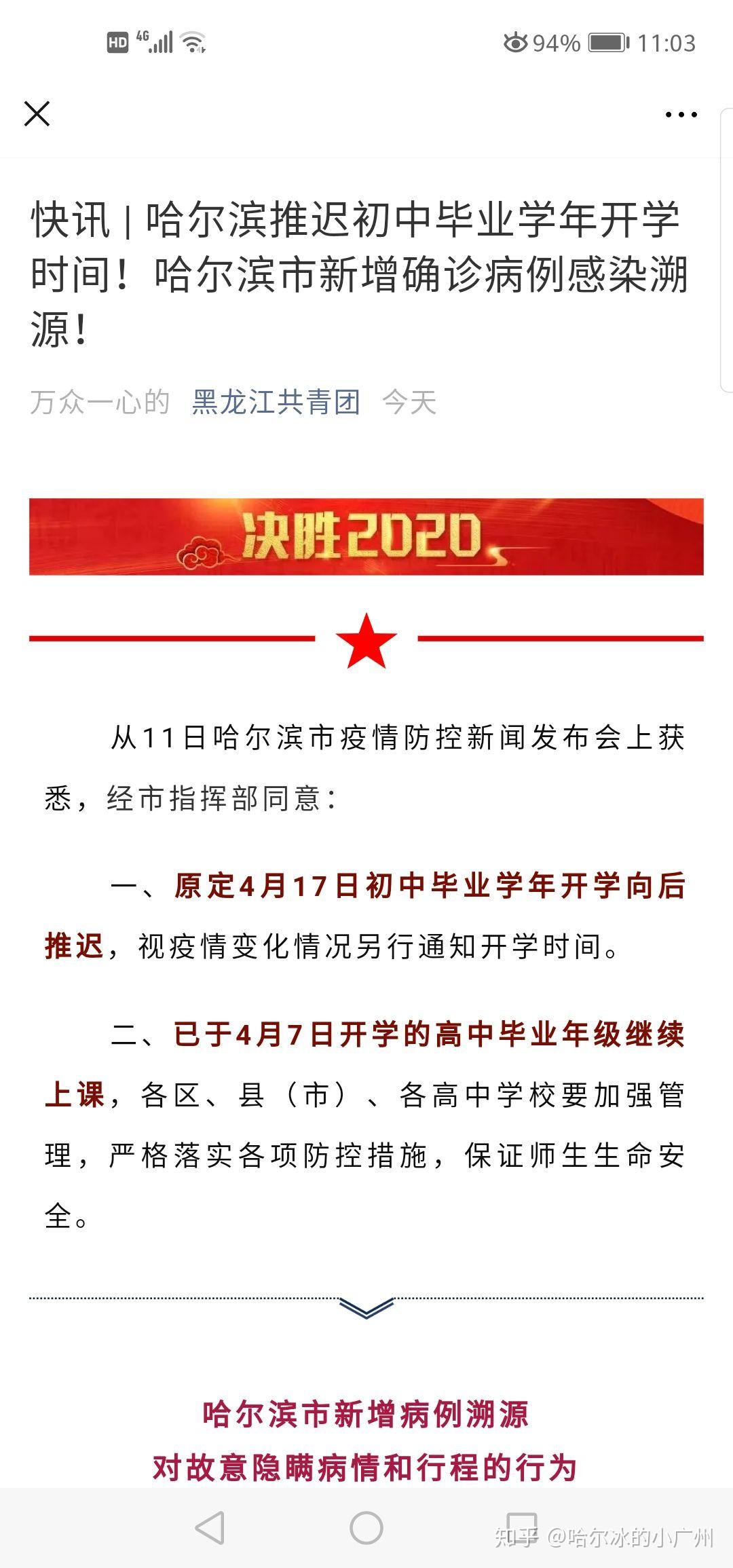Close the article with the X icon
The height and width of the screenshot is (1568, 733).
click(x=37, y=114)
